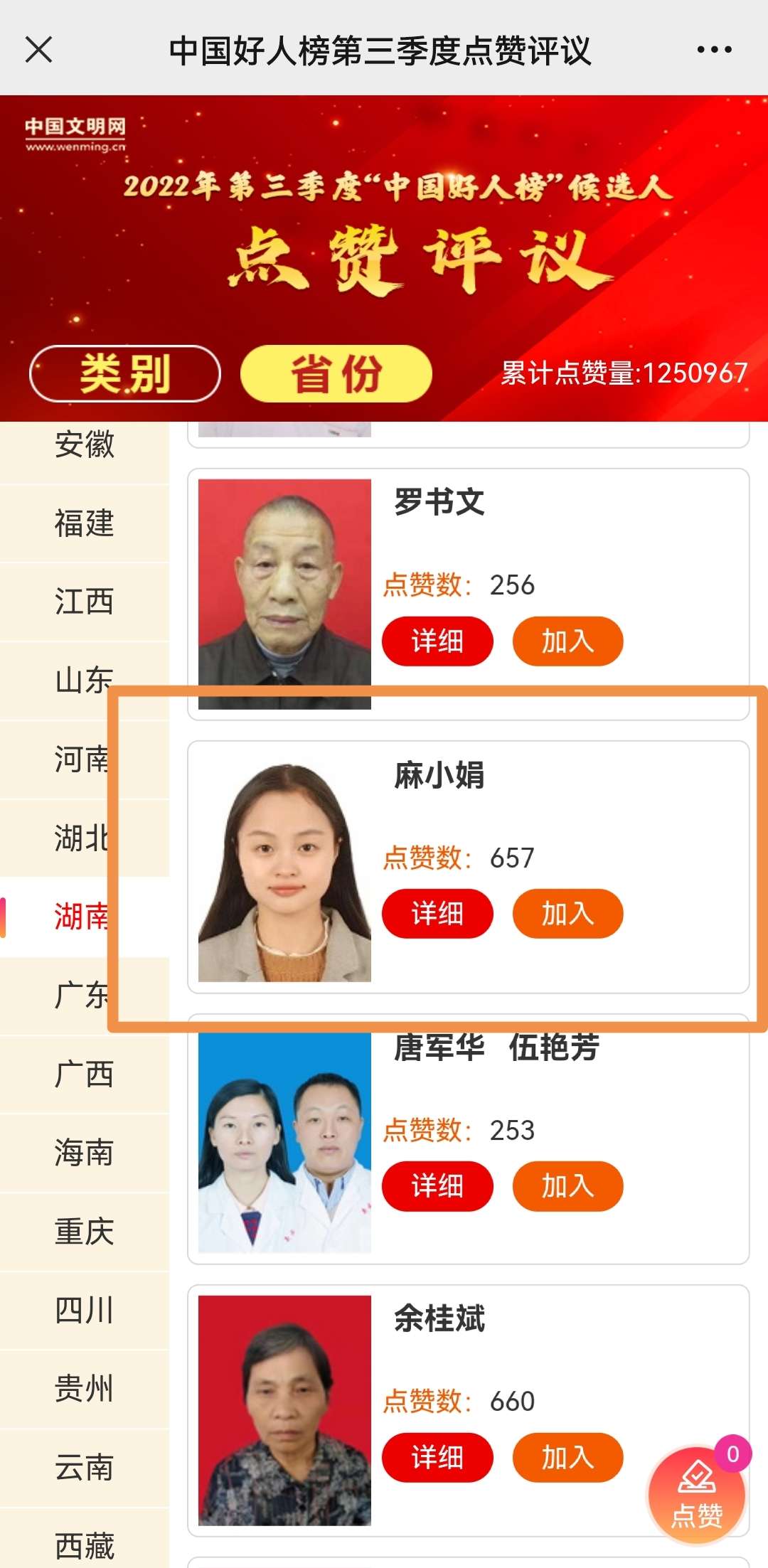
Task: Select 福建 in the province list
Action: (84, 523)
